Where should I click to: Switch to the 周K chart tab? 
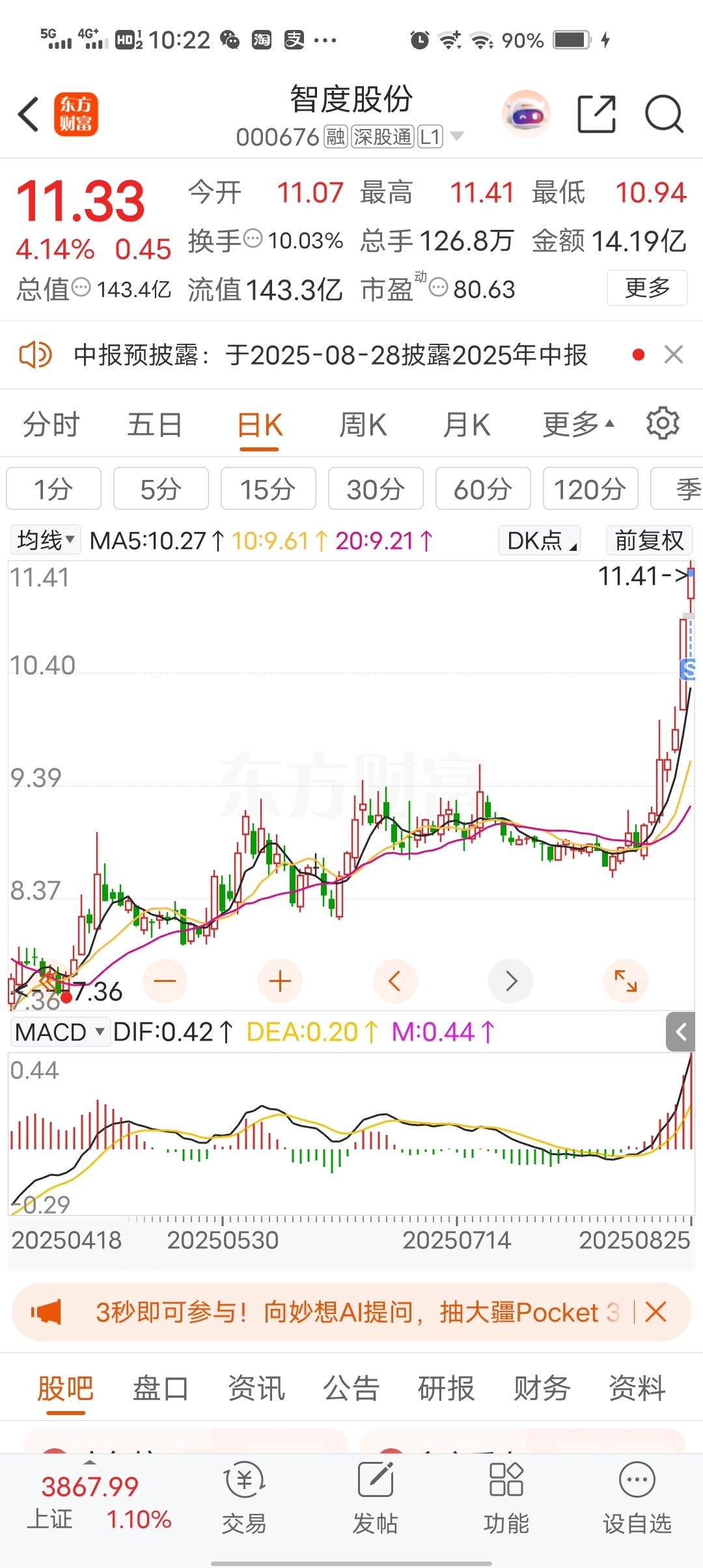tap(363, 425)
